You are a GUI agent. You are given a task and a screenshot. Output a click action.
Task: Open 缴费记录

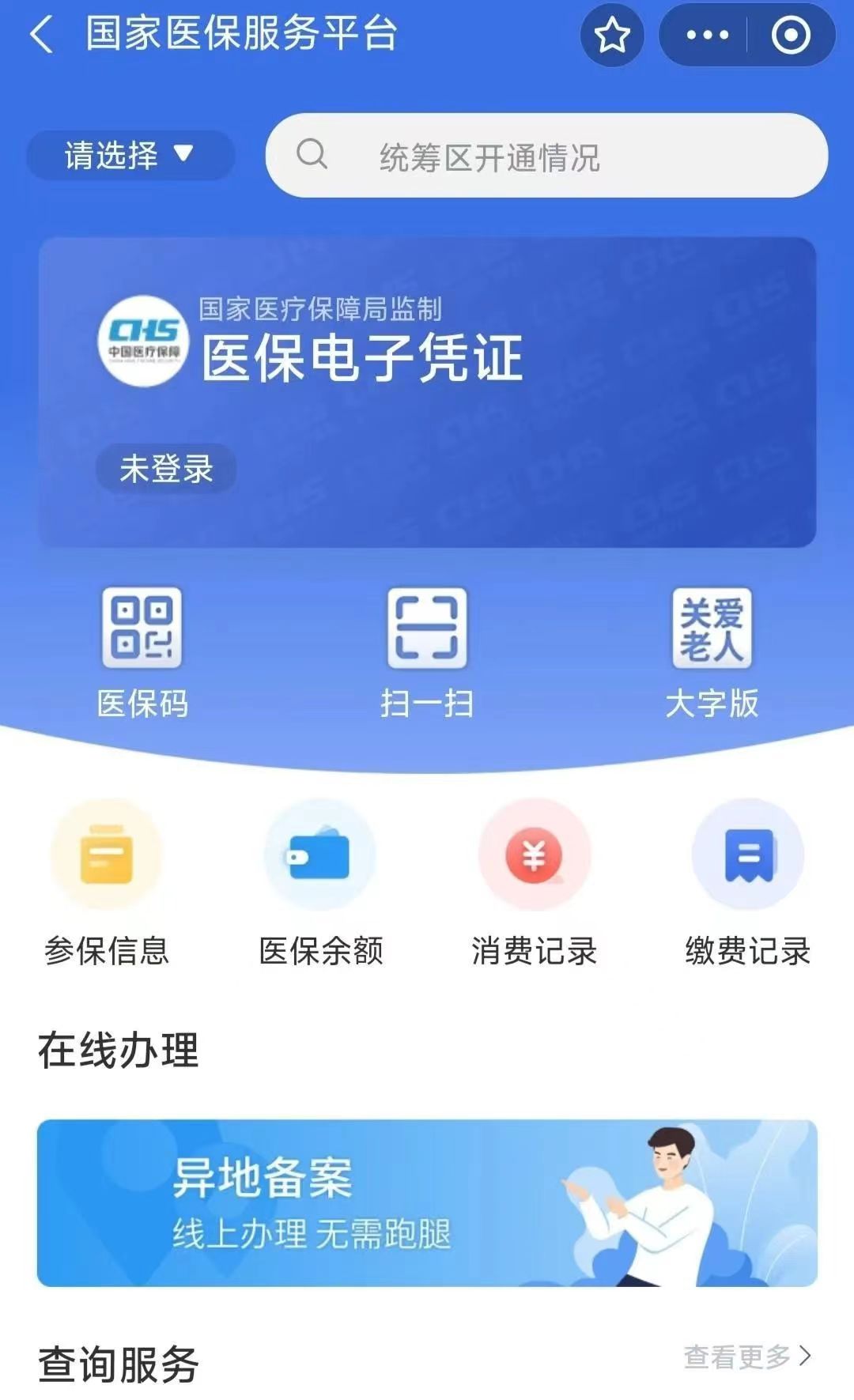[x=747, y=881]
